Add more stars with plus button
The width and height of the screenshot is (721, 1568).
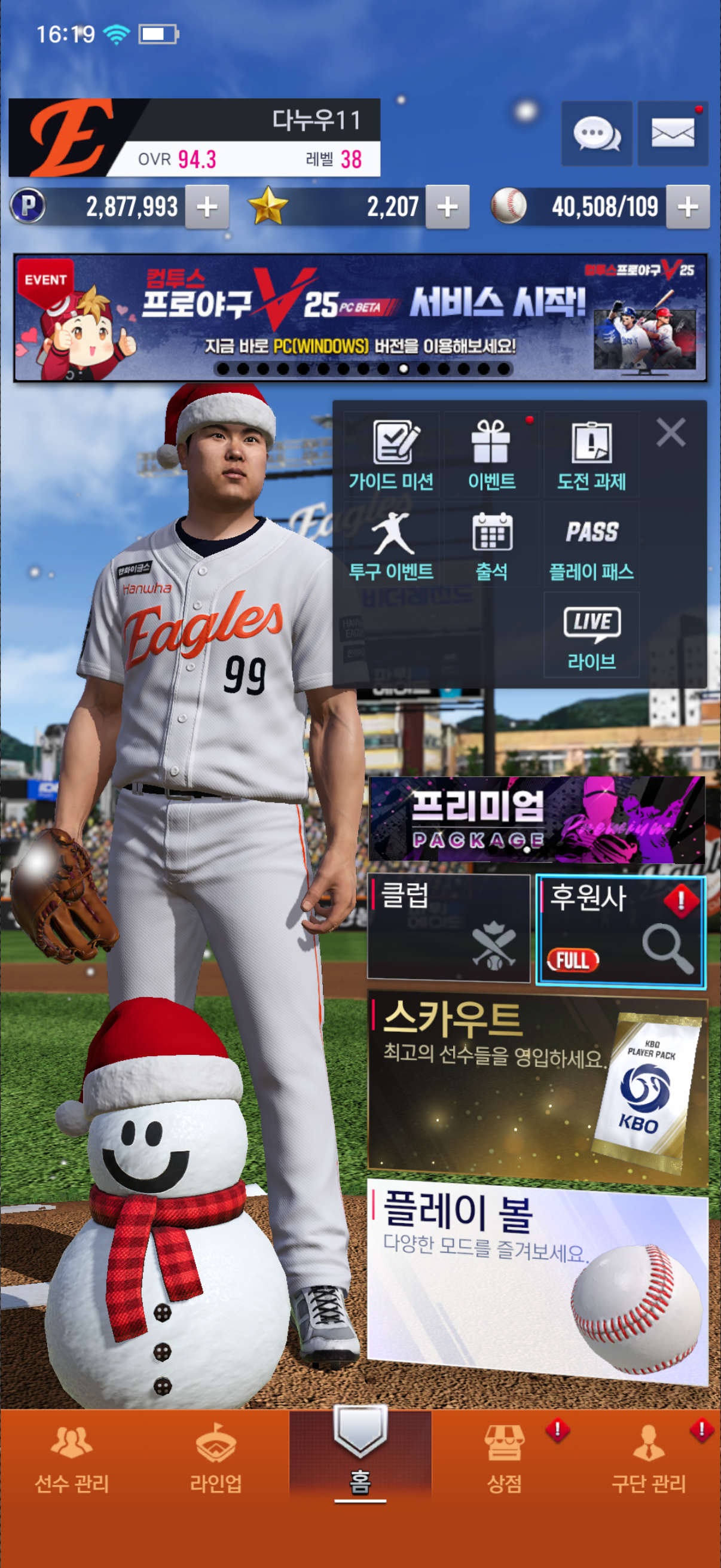tap(447, 207)
